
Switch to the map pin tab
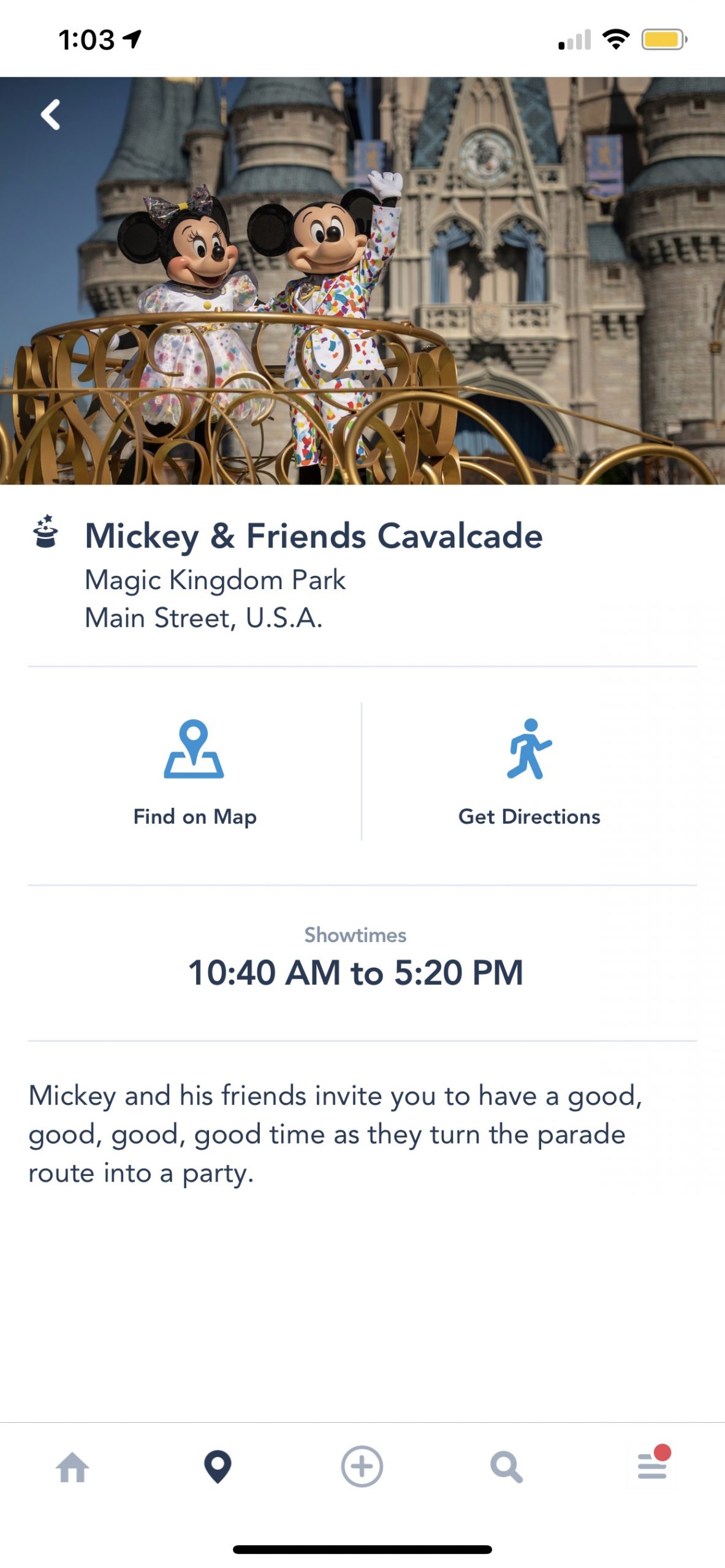pos(218,1467)
